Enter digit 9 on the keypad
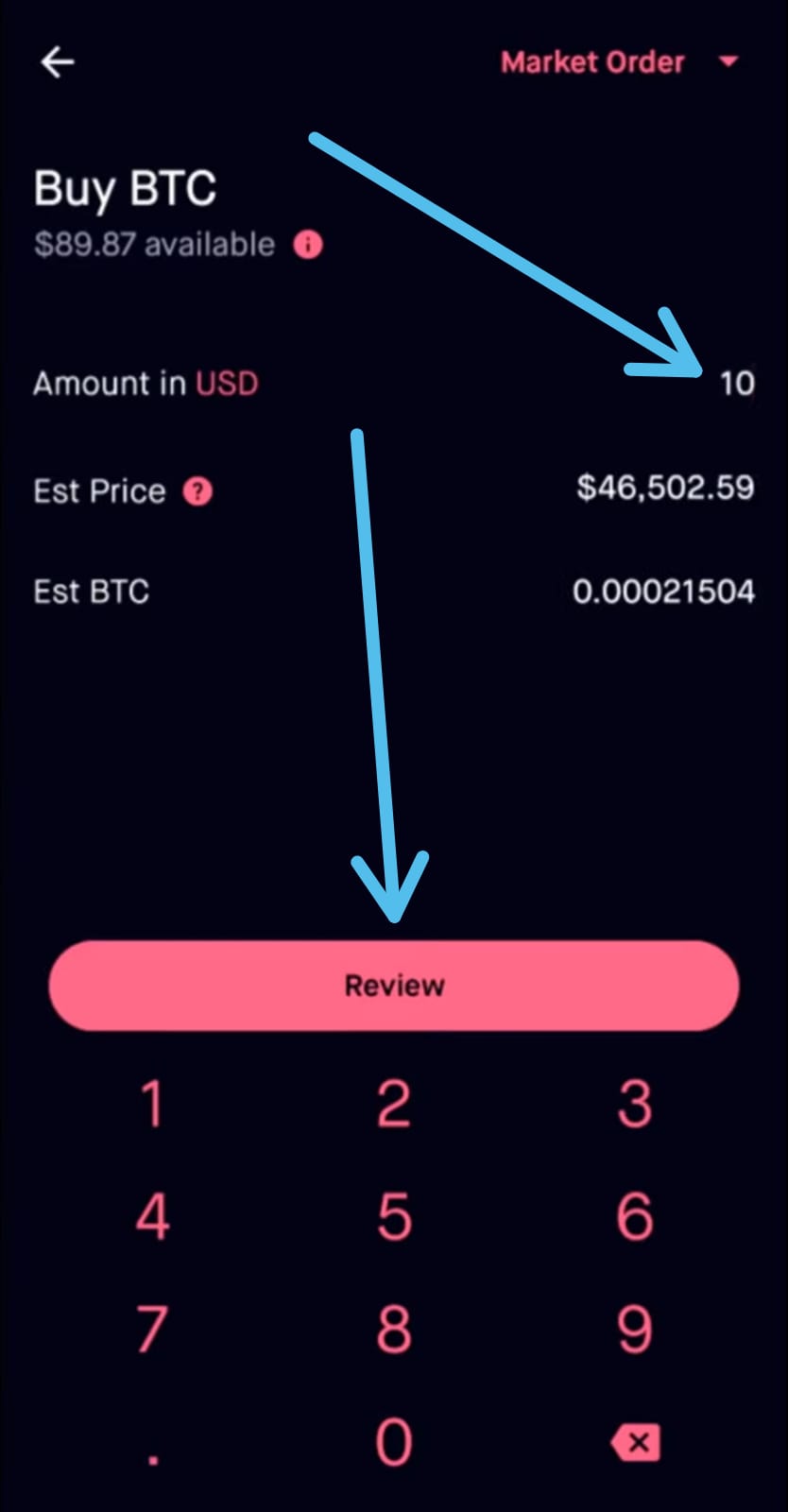Viewport: 788px width, 1512px height. pyautogui.click(x=635, y=1329)
